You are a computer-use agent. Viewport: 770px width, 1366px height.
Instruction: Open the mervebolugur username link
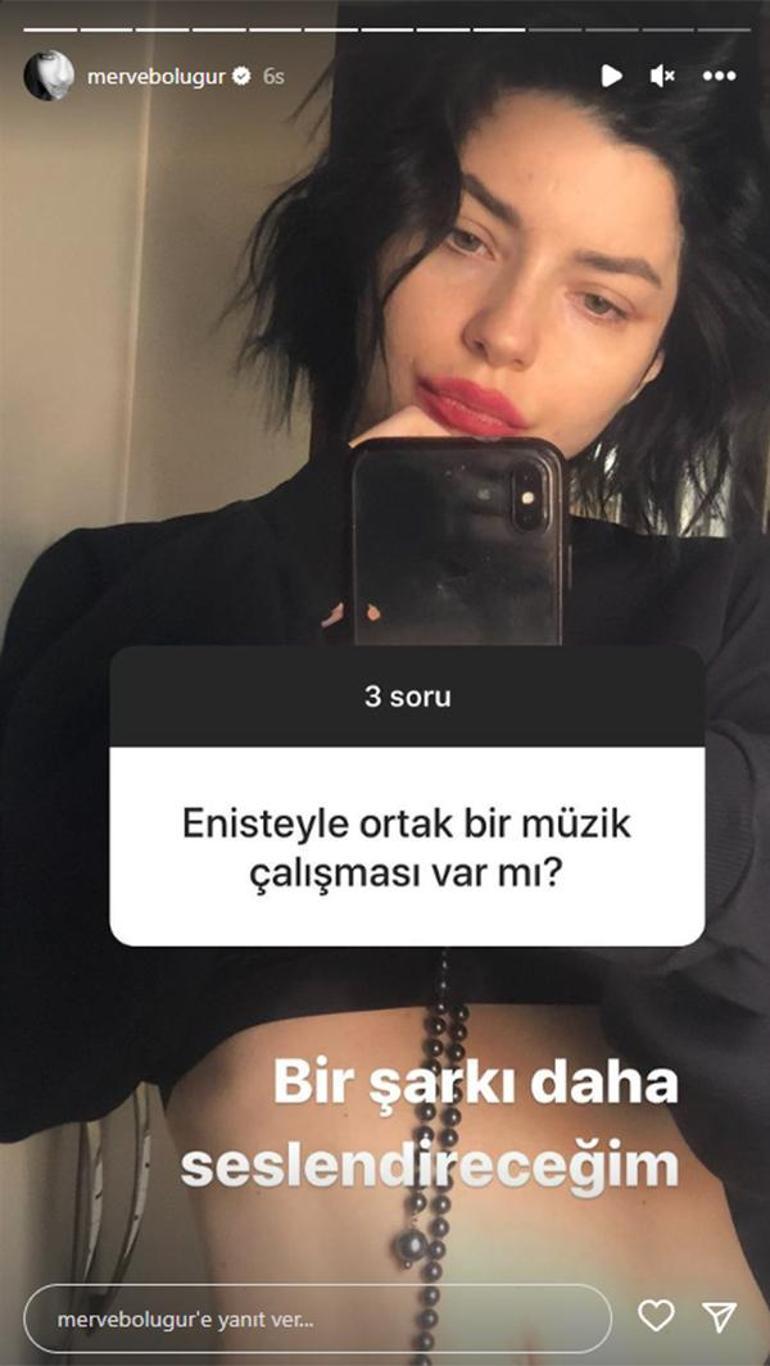(x=155, y=76)
